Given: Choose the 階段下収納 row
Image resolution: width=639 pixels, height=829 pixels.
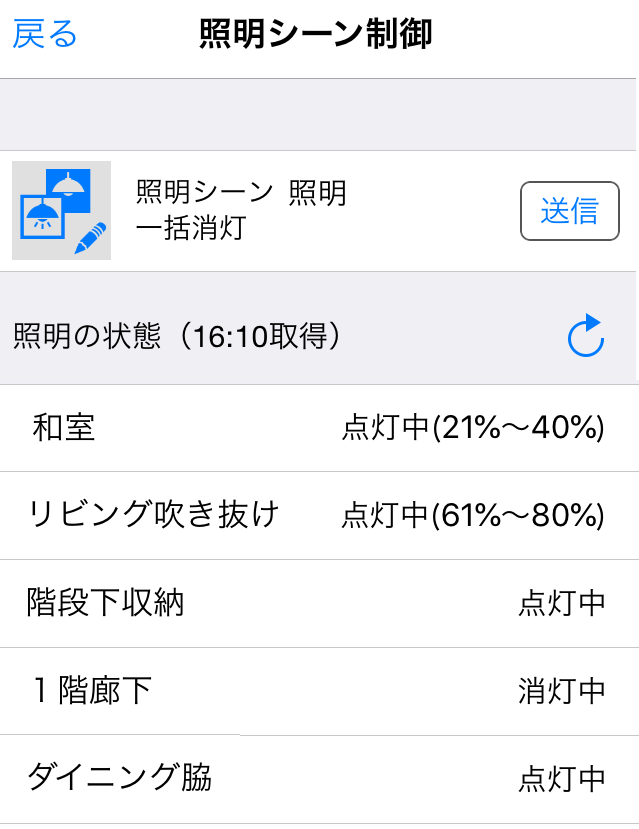Looking at the screenshot, I should click(319, 603).
